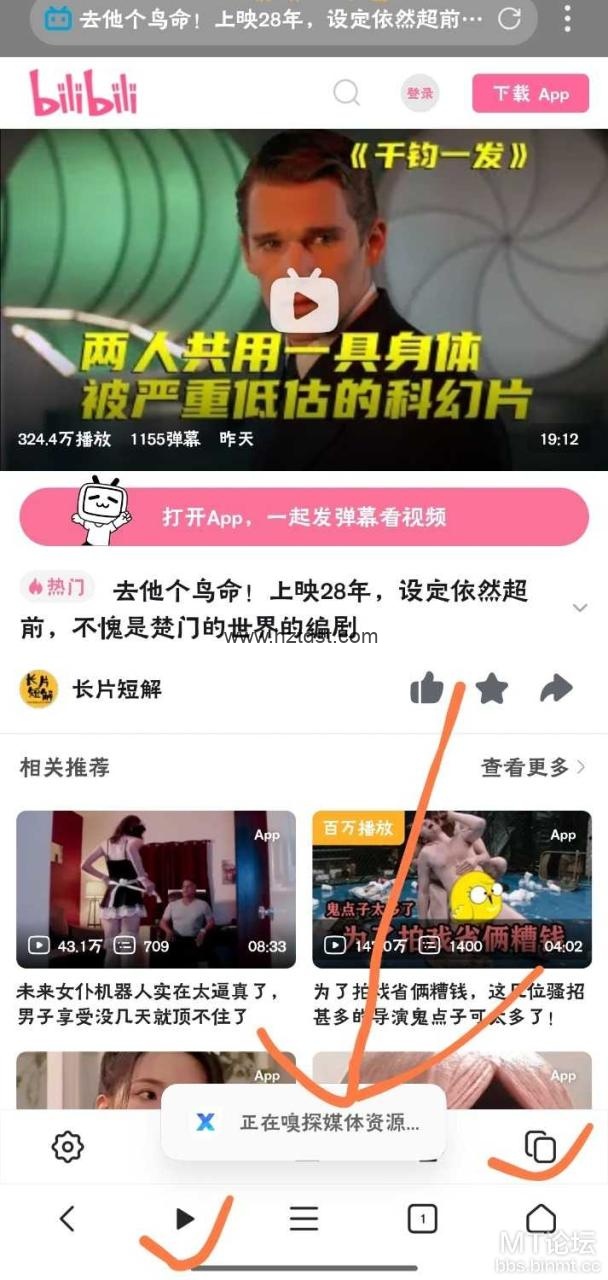This screenshot has width=608, height=1280.
Task: Tap 打开App，一起发弹幕看视频 banner
Action: pos(304,517)
